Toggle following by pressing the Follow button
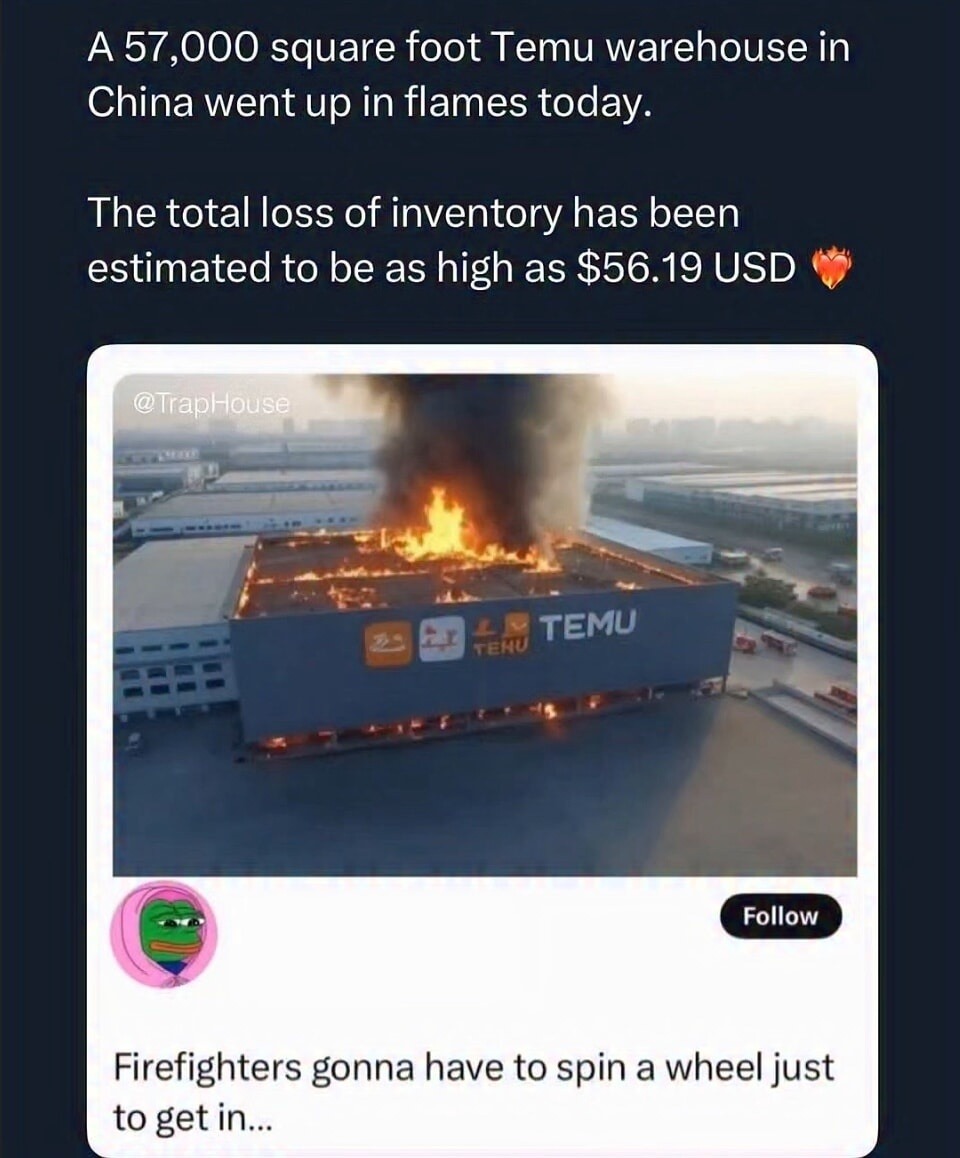The image size is (960, 1158). (x=783, y=914)
